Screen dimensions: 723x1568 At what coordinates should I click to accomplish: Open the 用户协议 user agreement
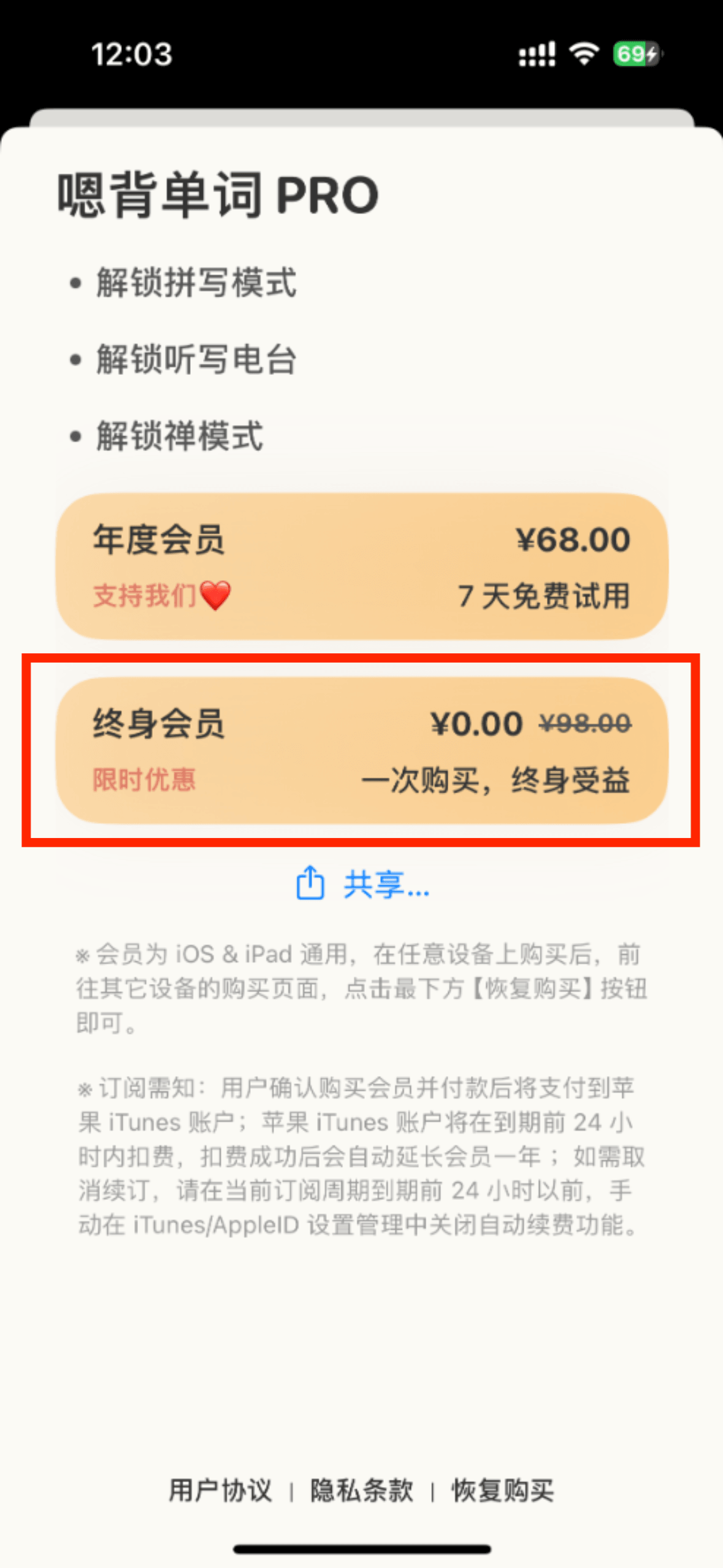coord(220,1490)
